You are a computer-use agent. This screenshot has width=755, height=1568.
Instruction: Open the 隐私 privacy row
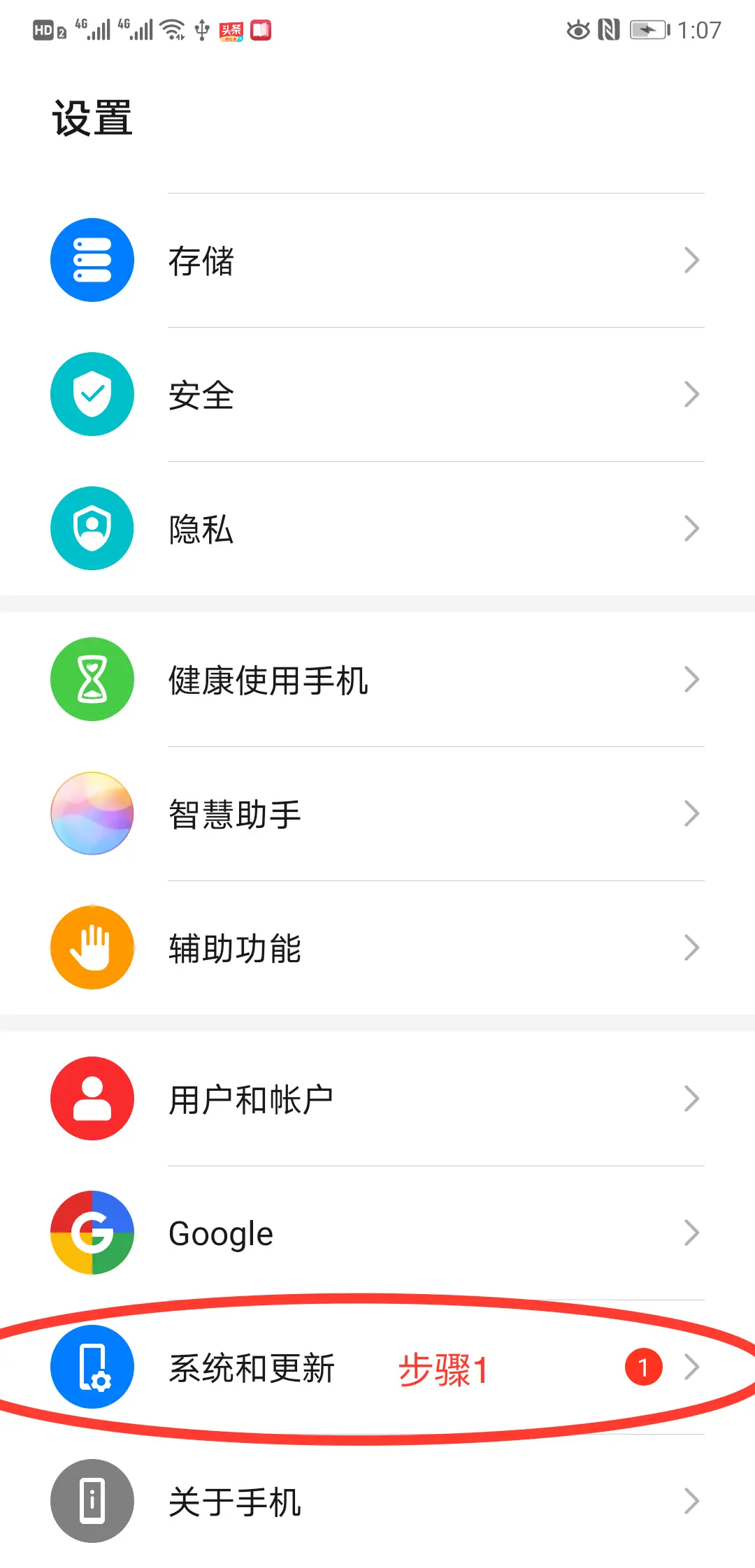pyautogui.click(x=377, y=529)
